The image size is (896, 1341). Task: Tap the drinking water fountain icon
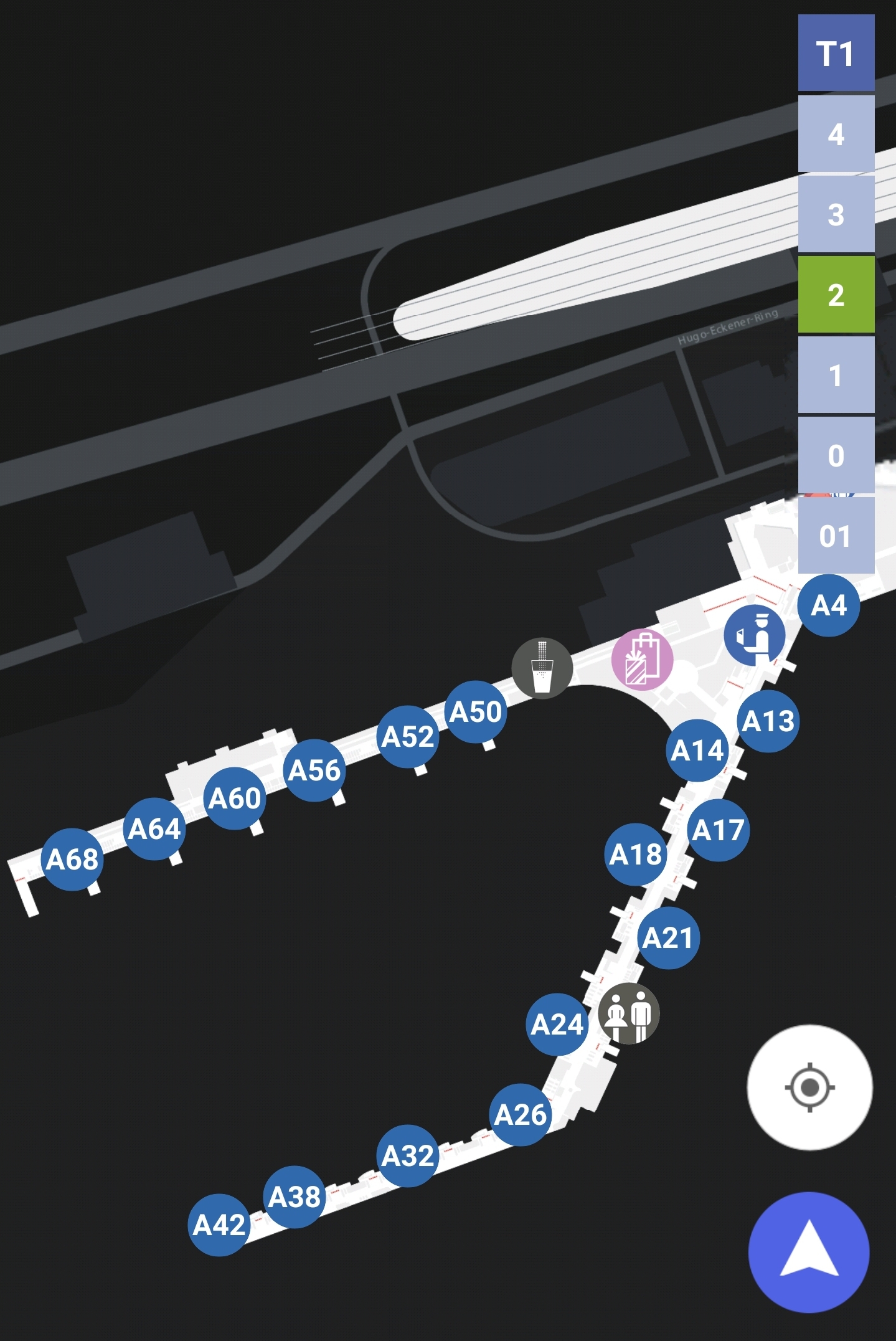542,668
